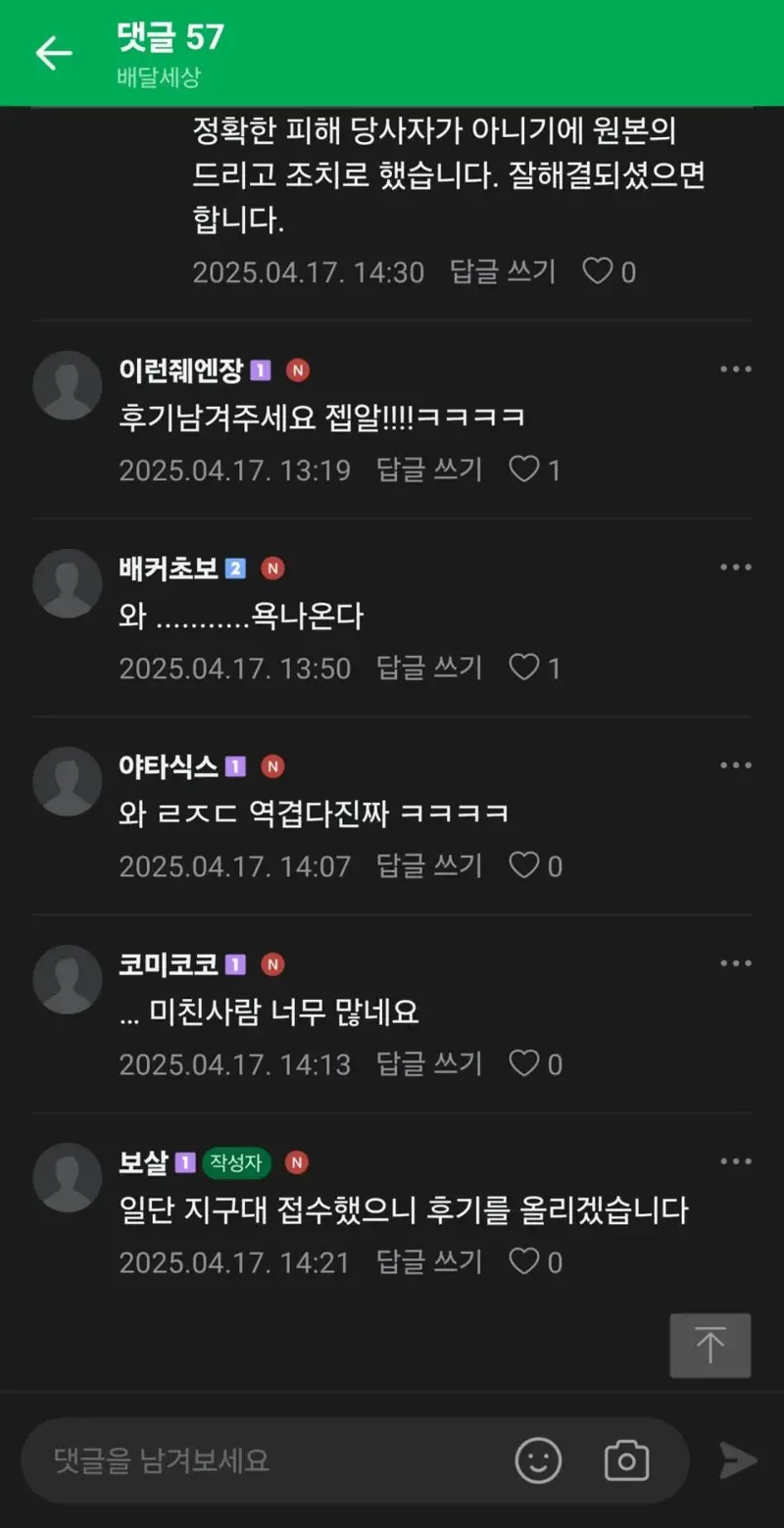Open 배커초보's profile picture
This screenshot has width=784, height=1528.
(68, 583)
